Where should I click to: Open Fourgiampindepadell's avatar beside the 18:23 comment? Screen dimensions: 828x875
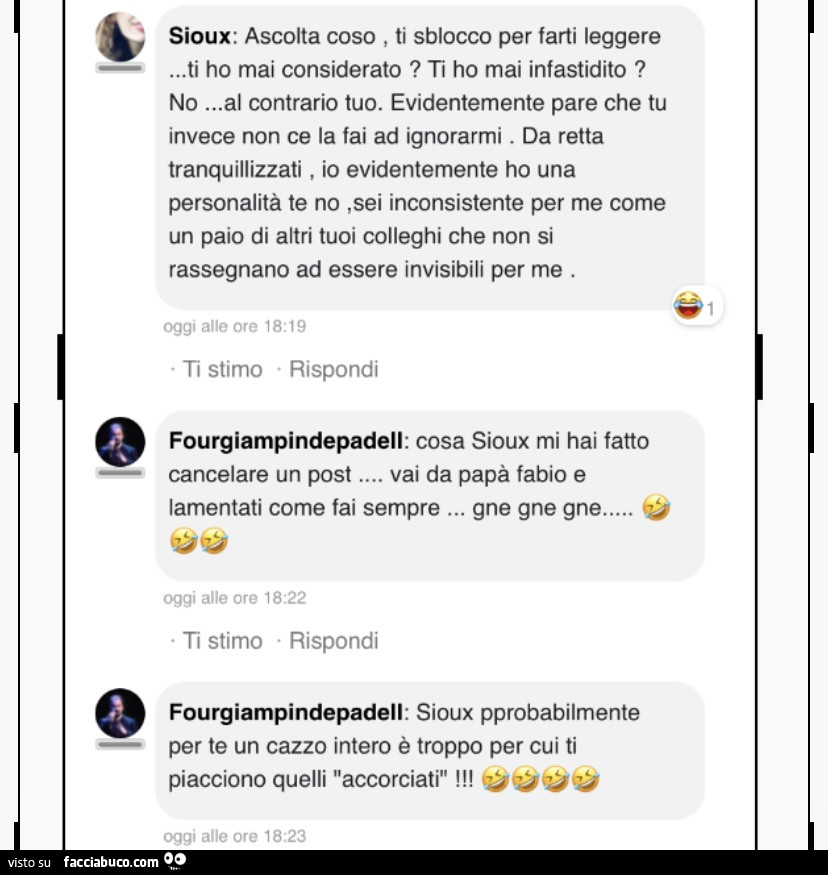(x=120, y=714)
